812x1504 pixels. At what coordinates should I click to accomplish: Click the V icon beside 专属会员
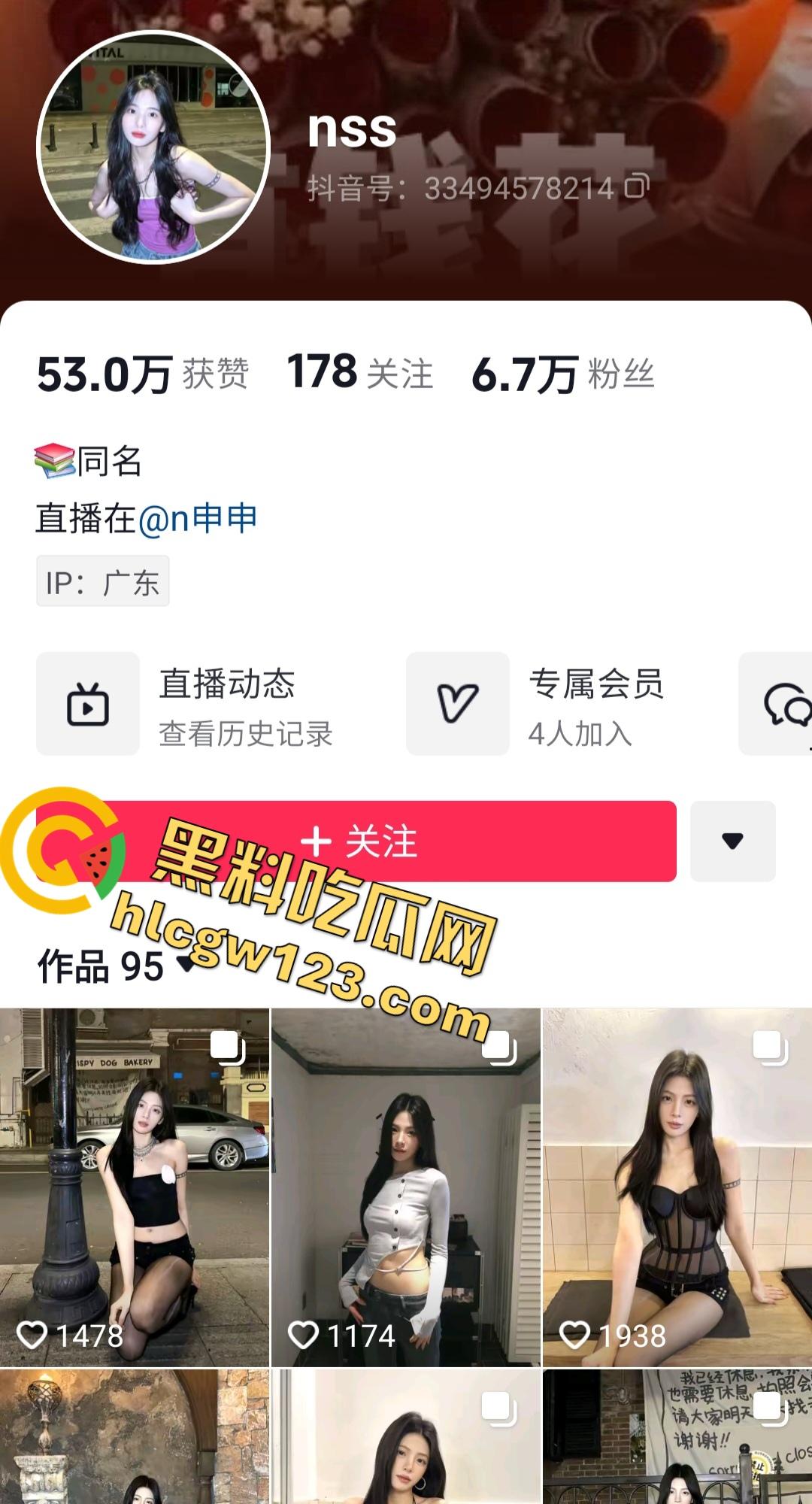coord(458,702)
